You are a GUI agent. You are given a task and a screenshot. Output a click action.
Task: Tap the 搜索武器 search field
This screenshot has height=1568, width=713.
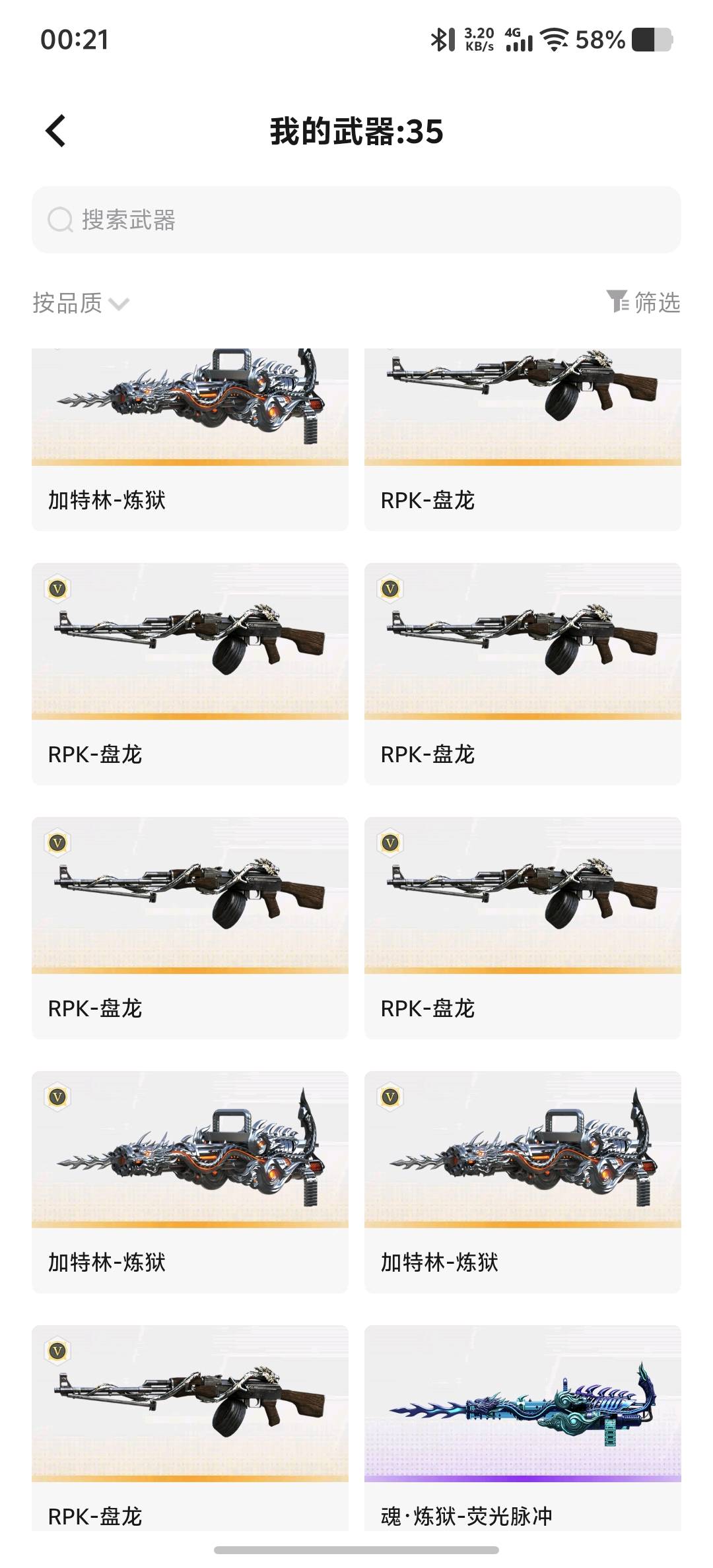tap(356, 220)
